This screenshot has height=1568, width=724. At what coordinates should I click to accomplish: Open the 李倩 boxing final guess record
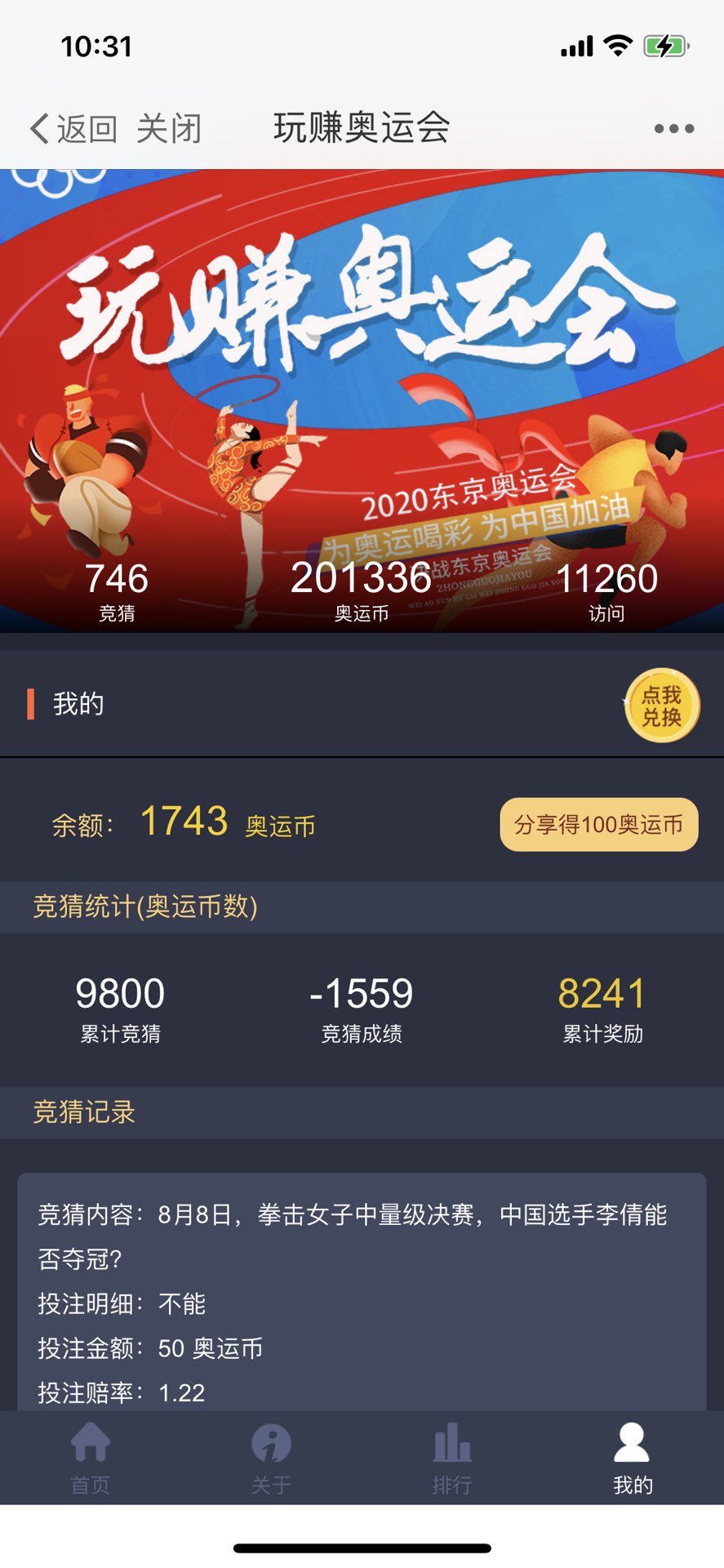(362, 1290)
